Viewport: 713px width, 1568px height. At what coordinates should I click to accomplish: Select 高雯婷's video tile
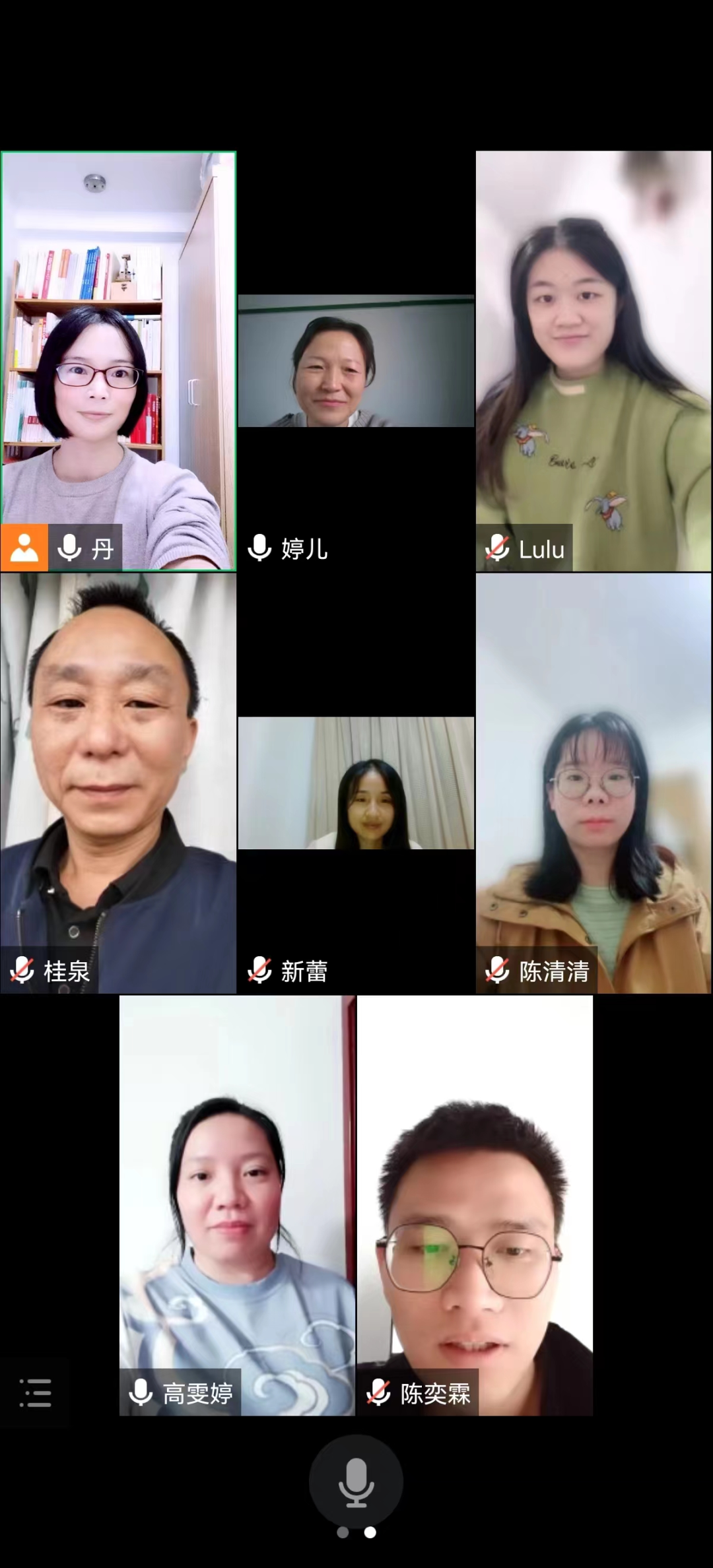(x=237, y=1206)
